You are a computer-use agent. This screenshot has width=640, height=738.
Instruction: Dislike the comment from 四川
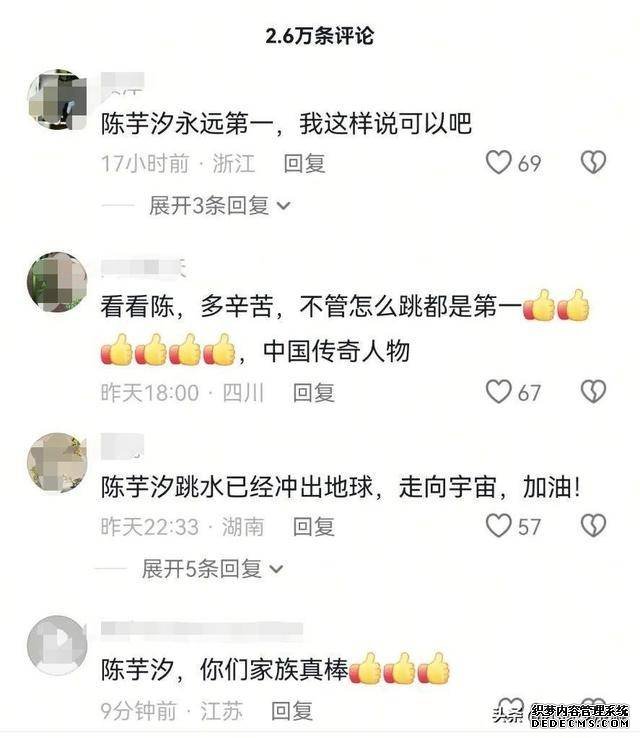tap(594, 392)
